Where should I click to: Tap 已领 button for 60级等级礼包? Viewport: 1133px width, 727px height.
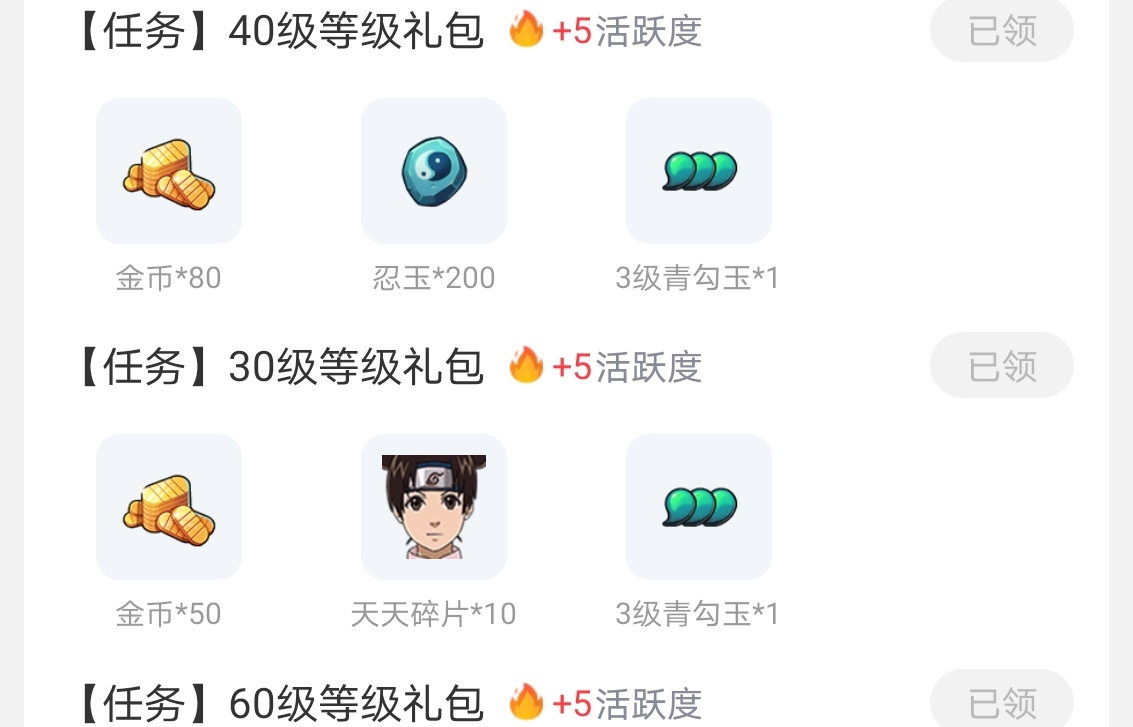click(1001, 701)
